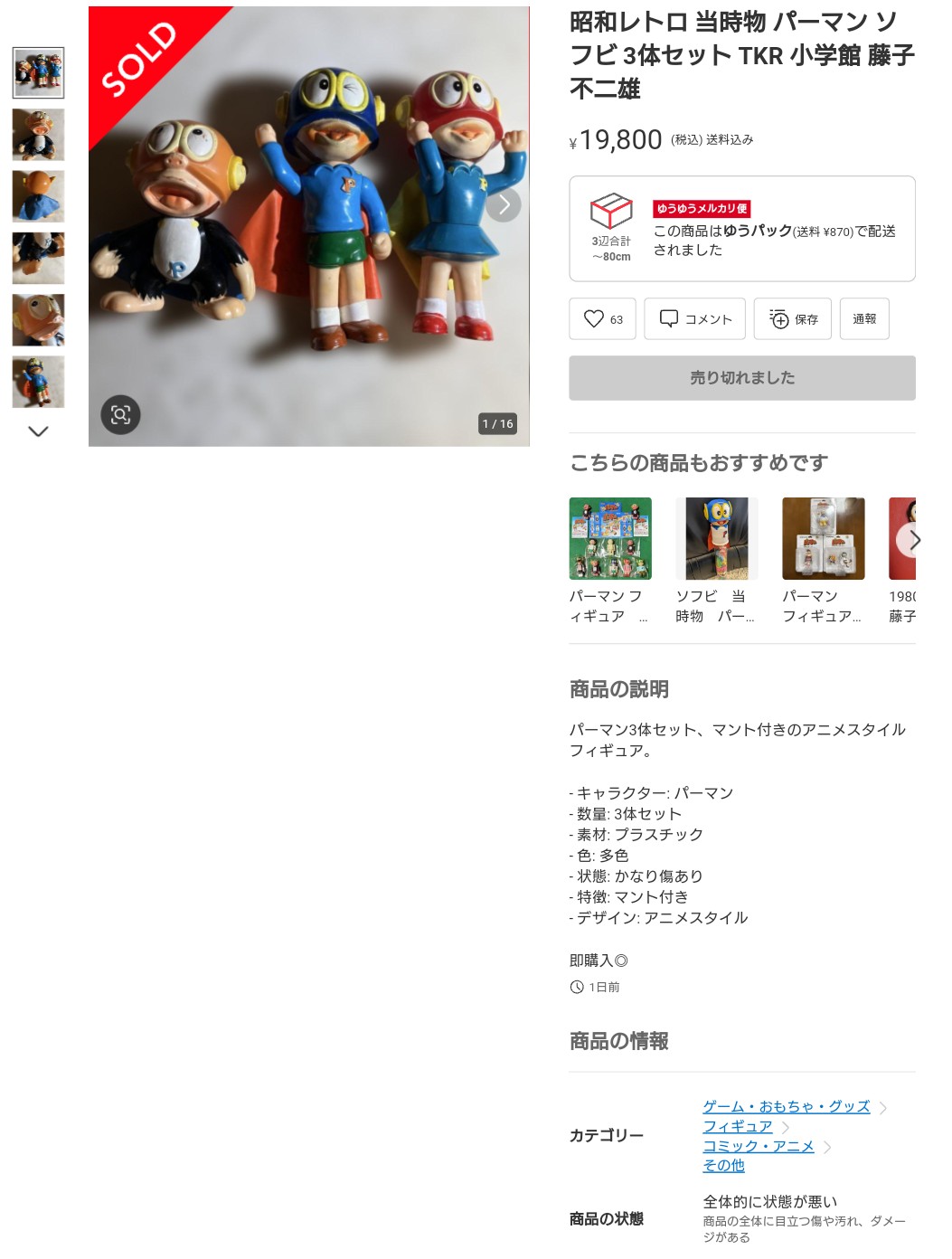Open the その他 category link
The height and width of the screenshot is (1259, 952).
point(723,1166)
